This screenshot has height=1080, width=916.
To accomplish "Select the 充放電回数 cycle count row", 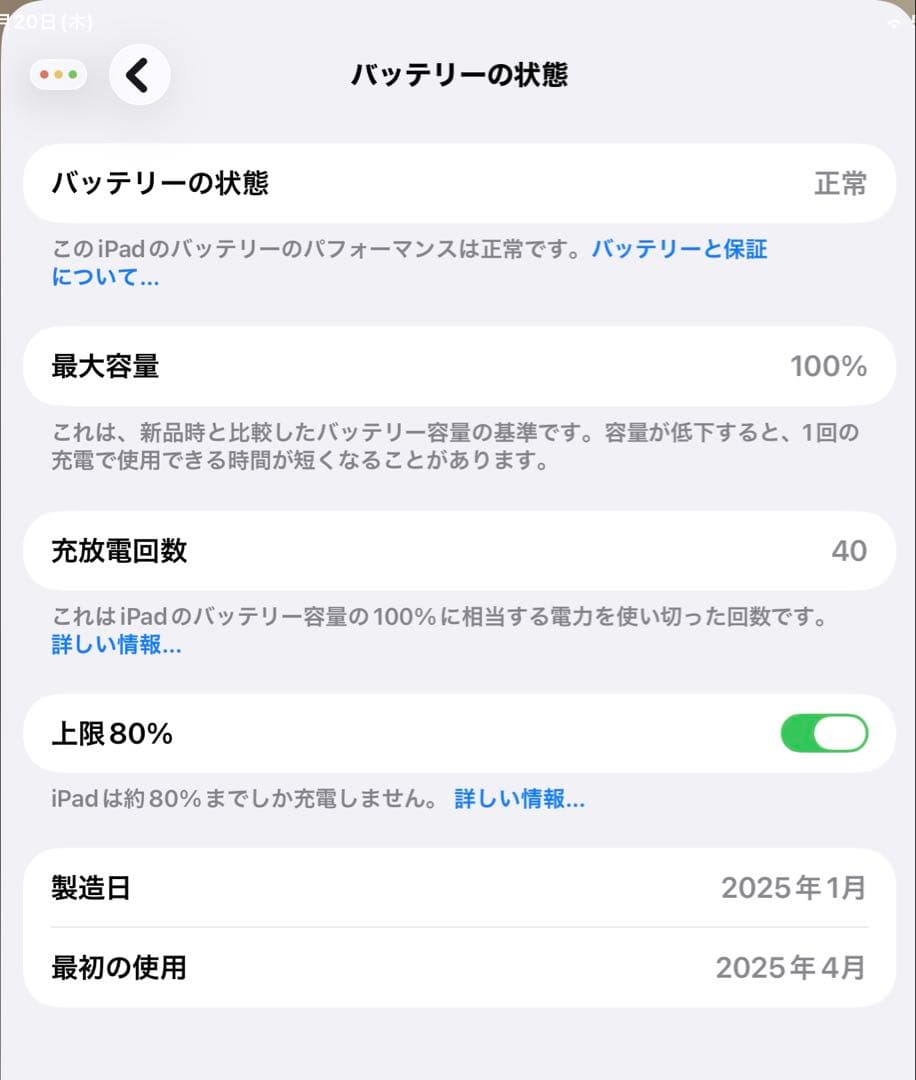I will [x=458, y=551].
